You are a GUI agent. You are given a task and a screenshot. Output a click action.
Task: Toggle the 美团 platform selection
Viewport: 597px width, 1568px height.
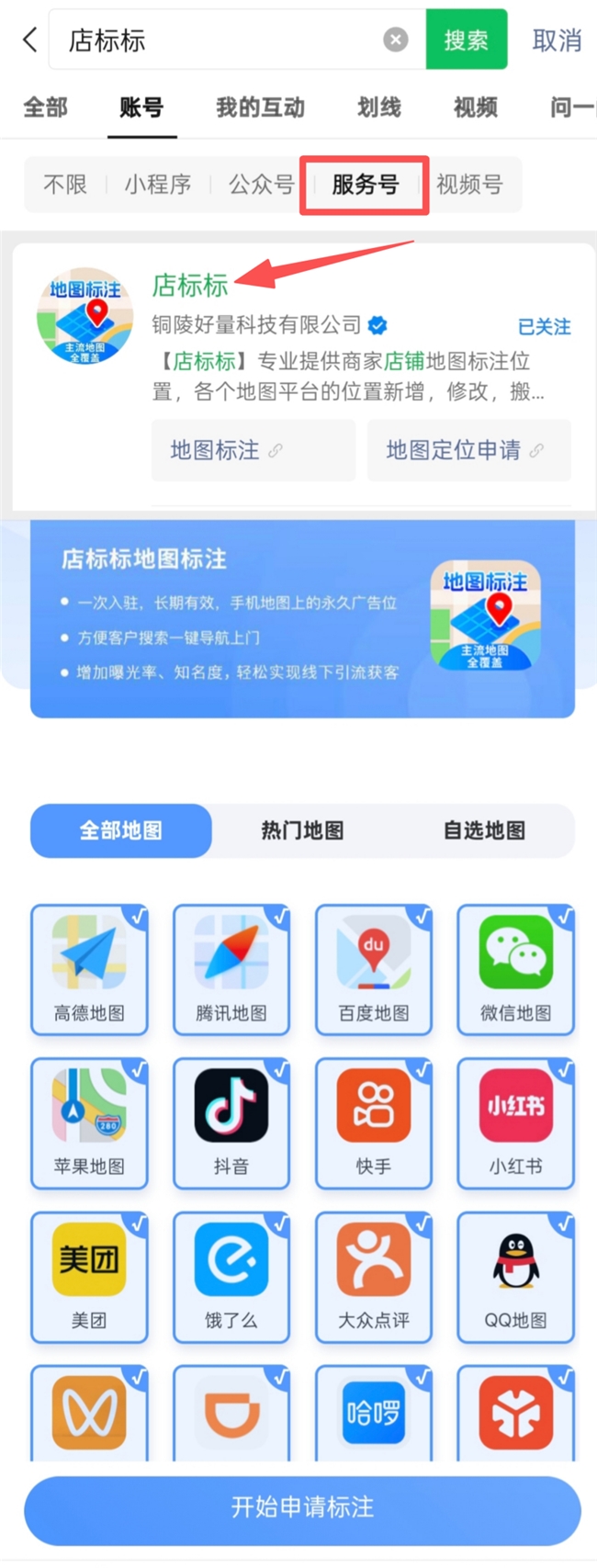(x=89, y=1276)
